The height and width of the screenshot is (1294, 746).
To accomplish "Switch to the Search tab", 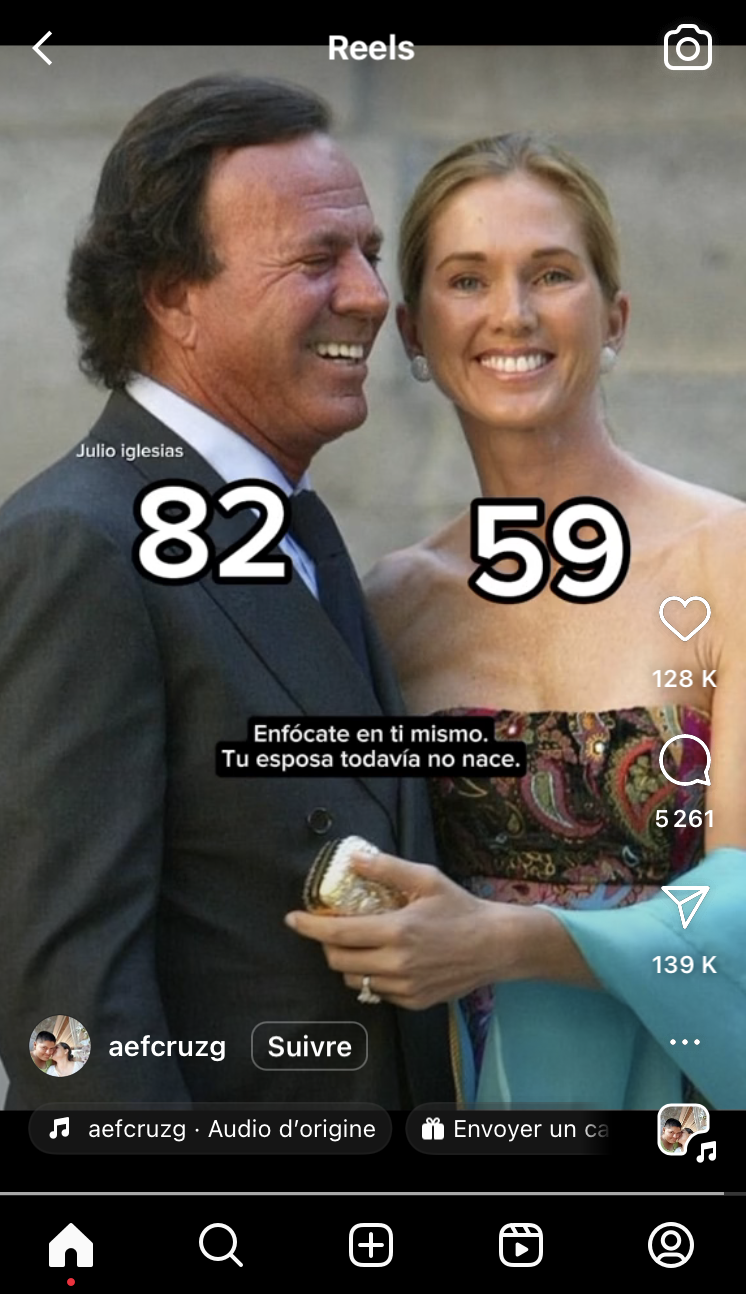I will [x=220, y=1246].
